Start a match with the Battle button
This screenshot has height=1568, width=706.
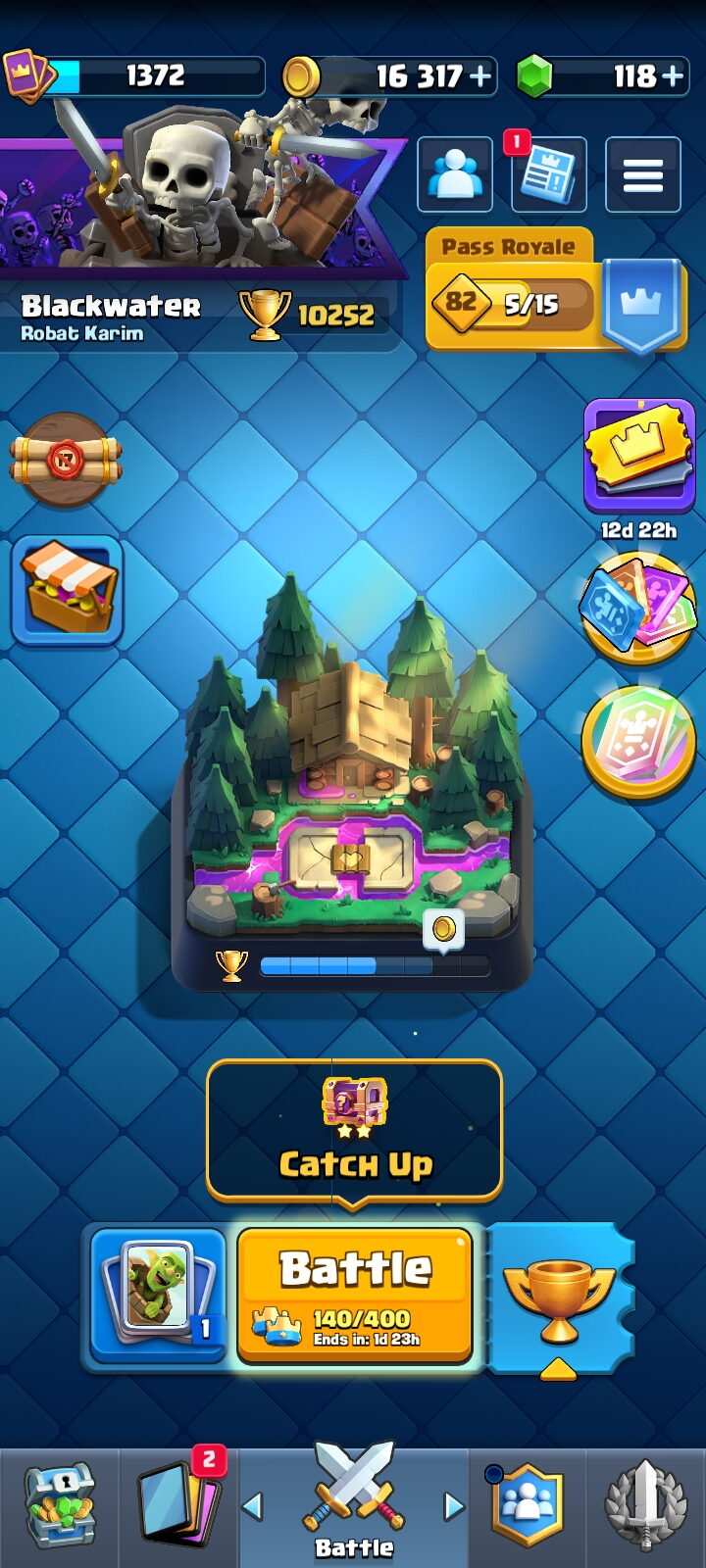[x=355, y=1295]
